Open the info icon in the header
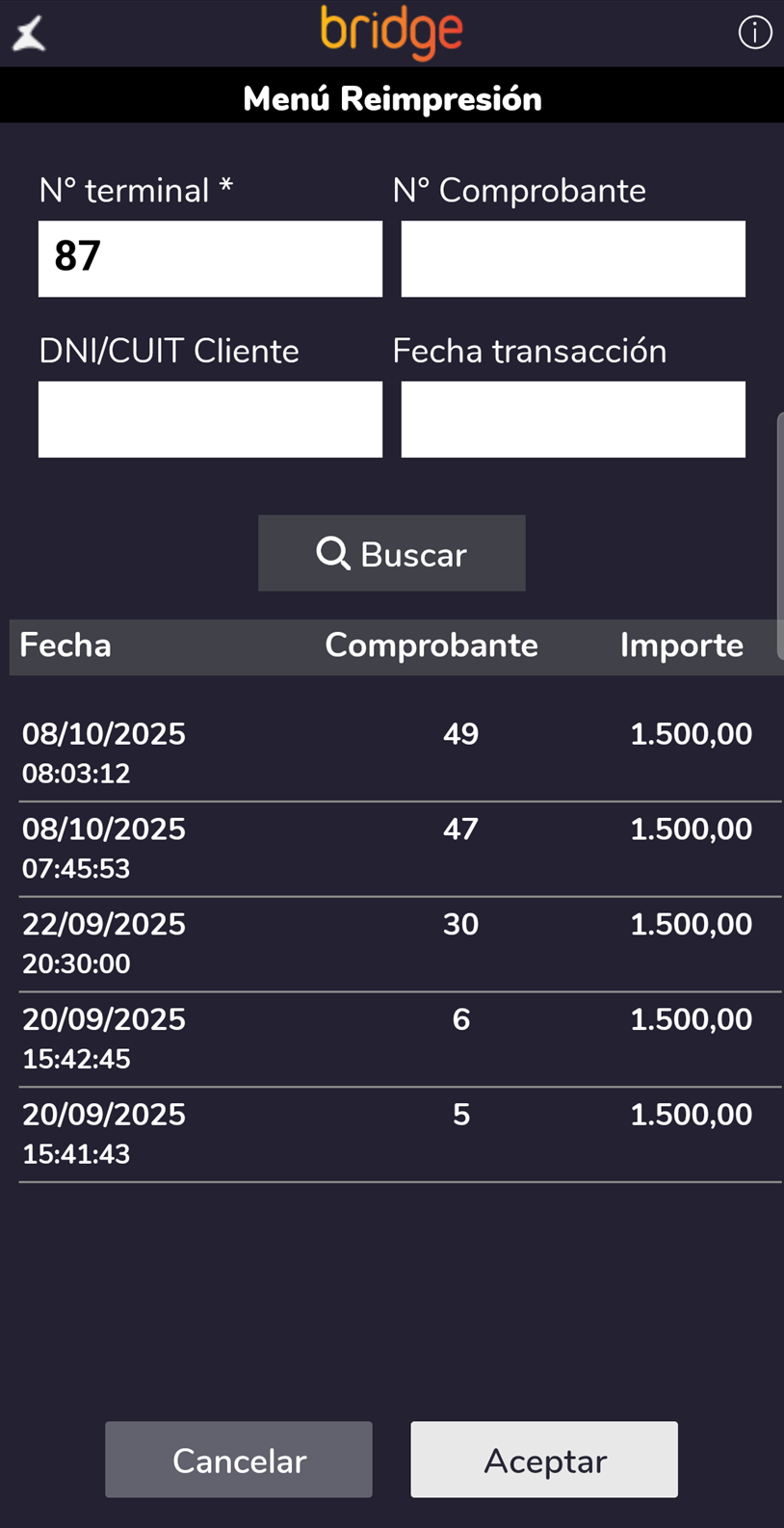784x1528 pixels. (754, 33)
